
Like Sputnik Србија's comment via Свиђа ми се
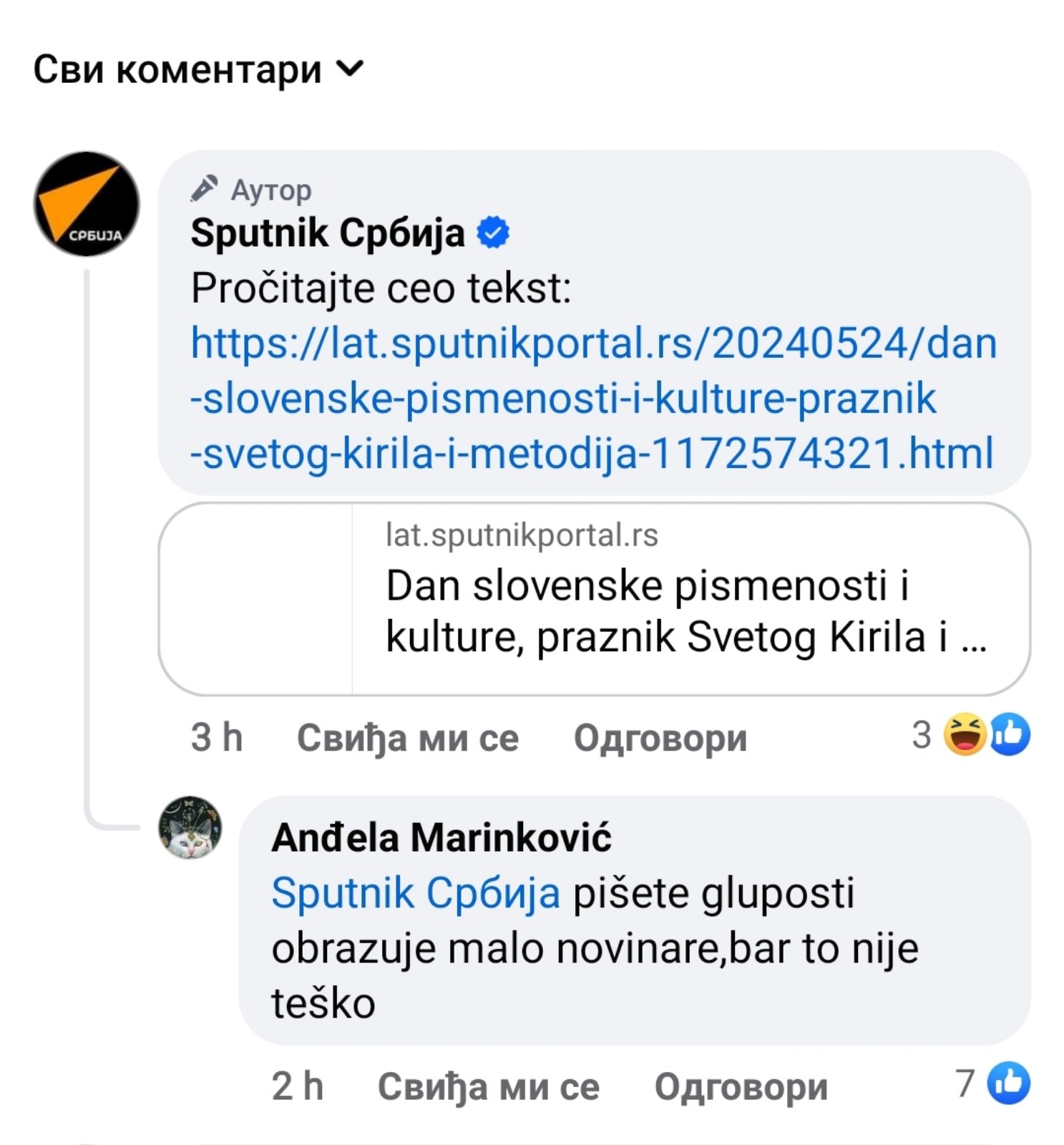click(x=407, y=738)
